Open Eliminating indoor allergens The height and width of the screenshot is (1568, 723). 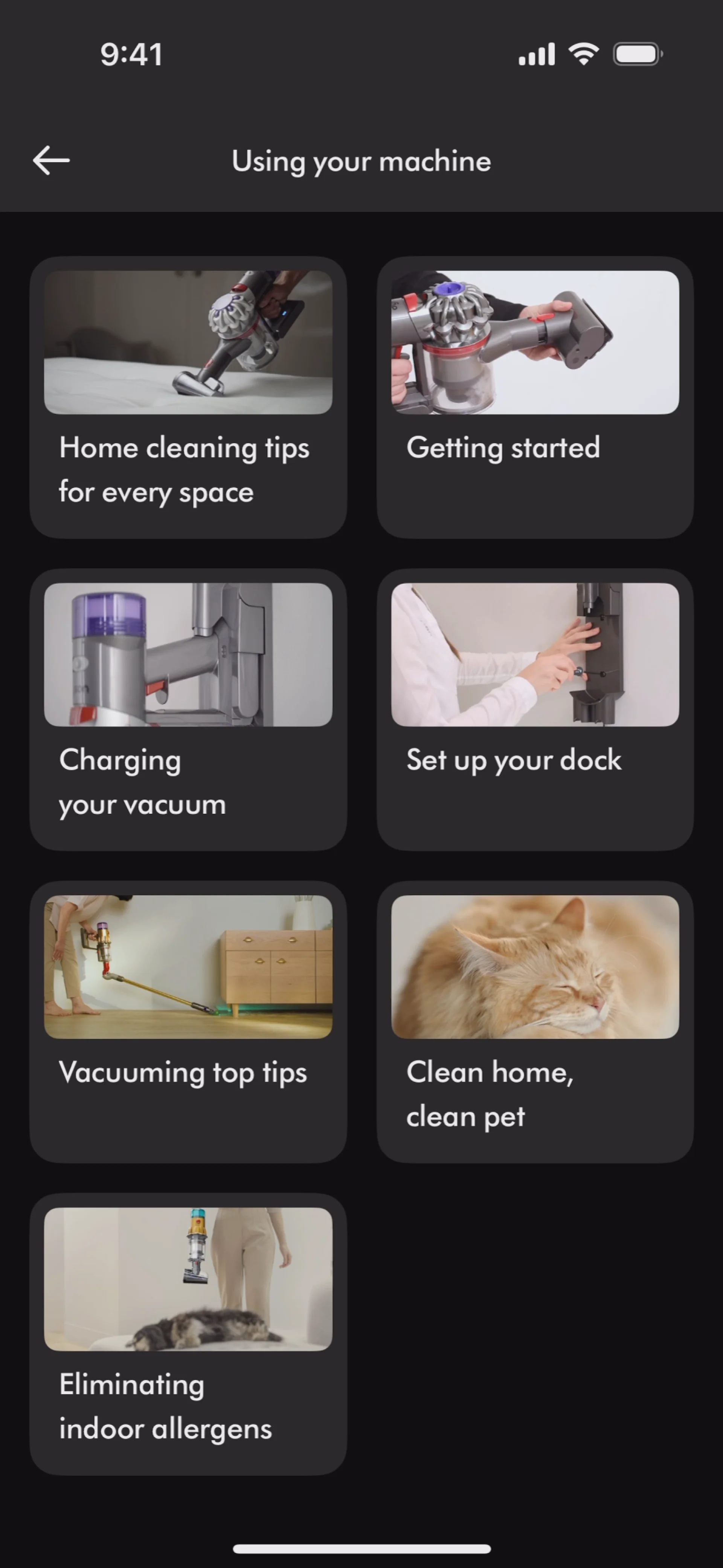point(188,1334)
